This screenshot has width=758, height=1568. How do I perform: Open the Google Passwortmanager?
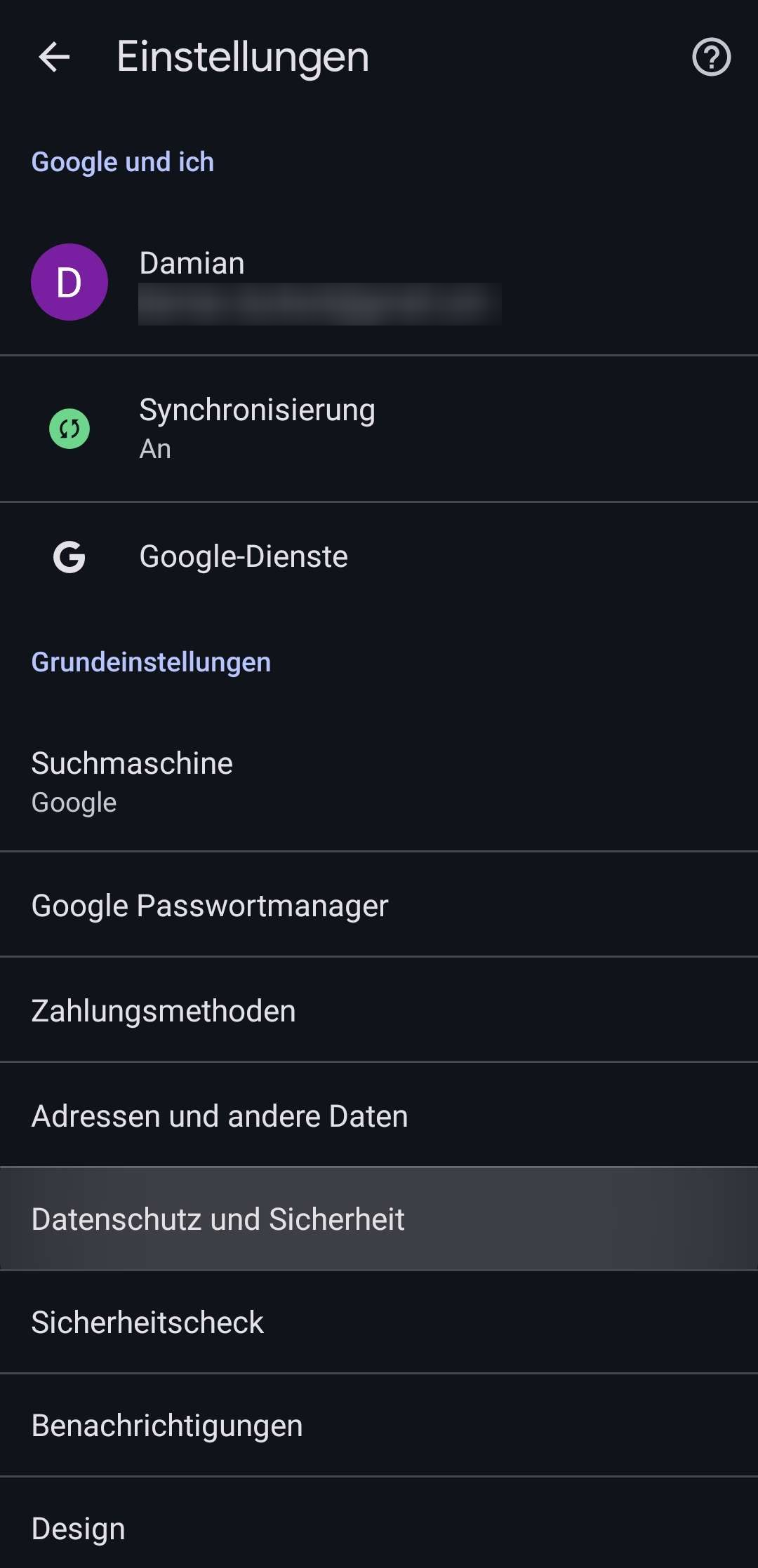(x=379, y=905)
